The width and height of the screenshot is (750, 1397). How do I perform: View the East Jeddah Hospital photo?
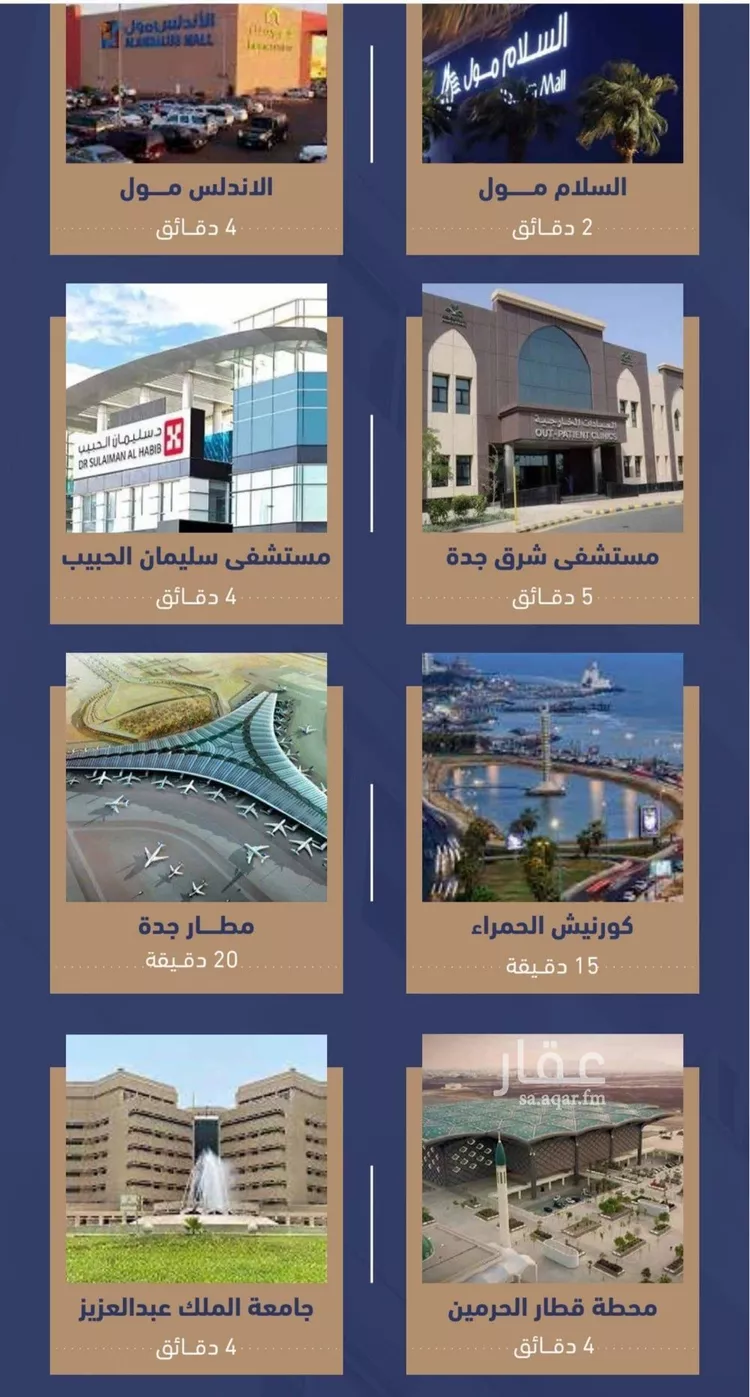pos(555,410)
